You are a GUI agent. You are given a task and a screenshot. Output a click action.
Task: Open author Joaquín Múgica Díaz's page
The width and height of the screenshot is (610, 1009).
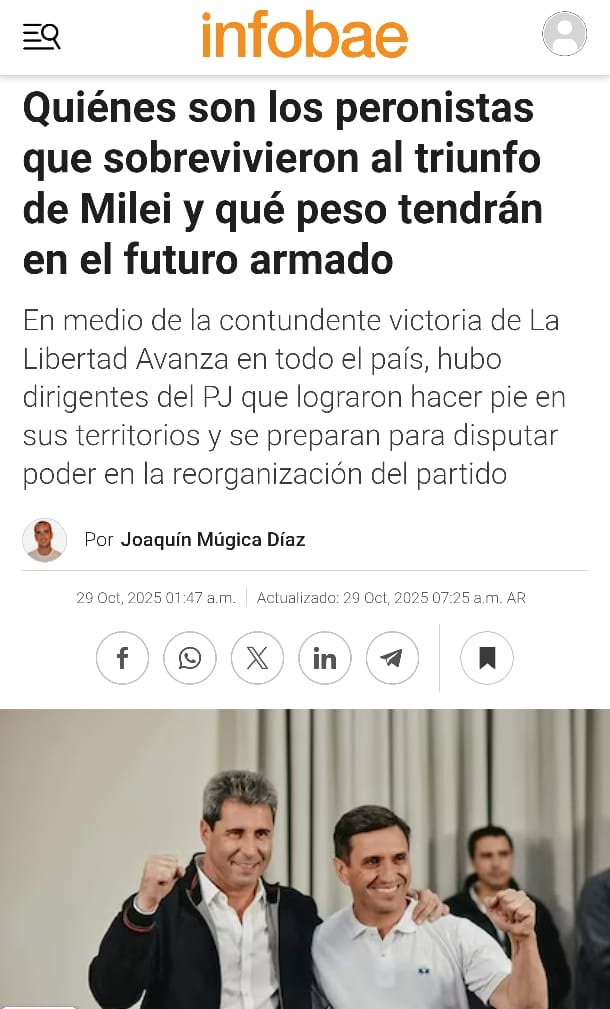tap(212, 540)
